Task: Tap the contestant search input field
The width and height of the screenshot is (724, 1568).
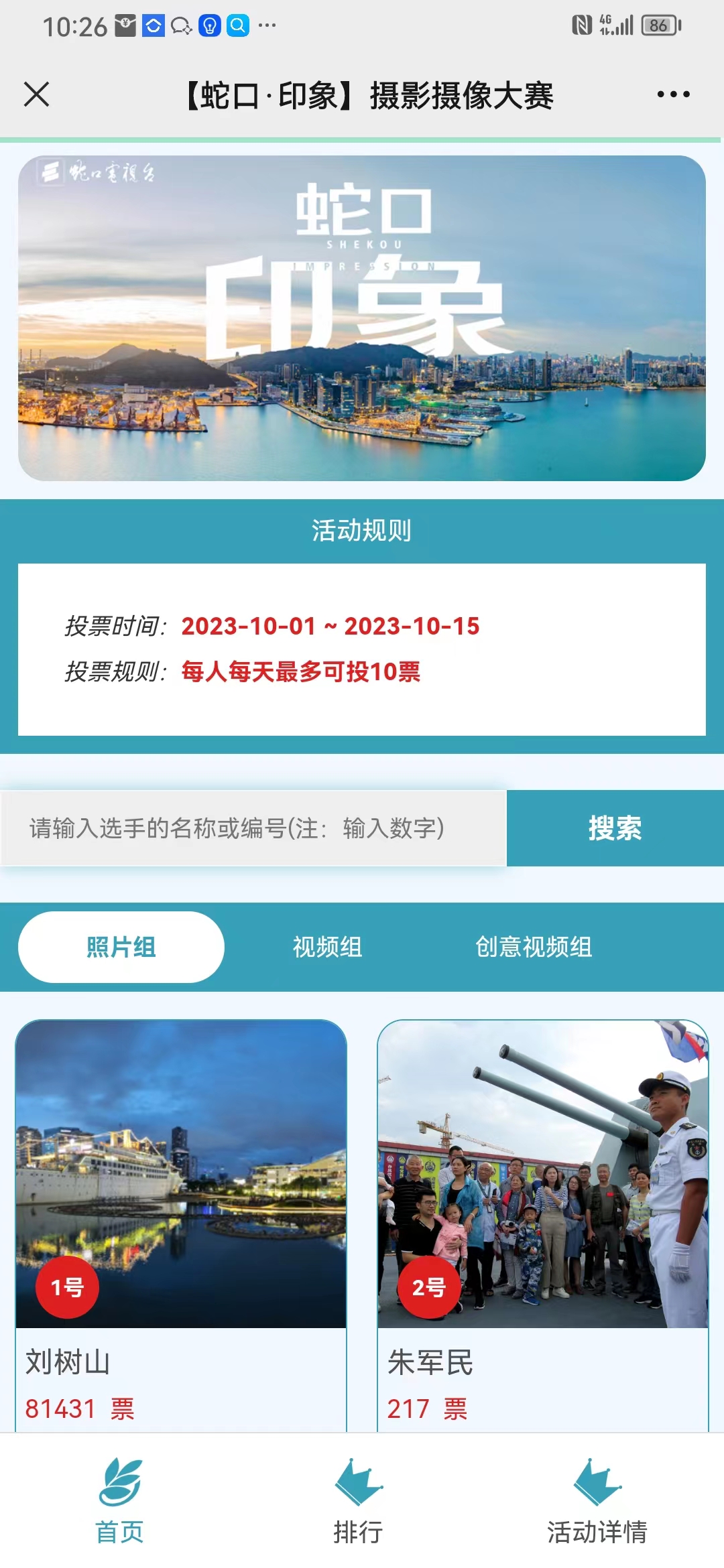Action: click(253, 828)
